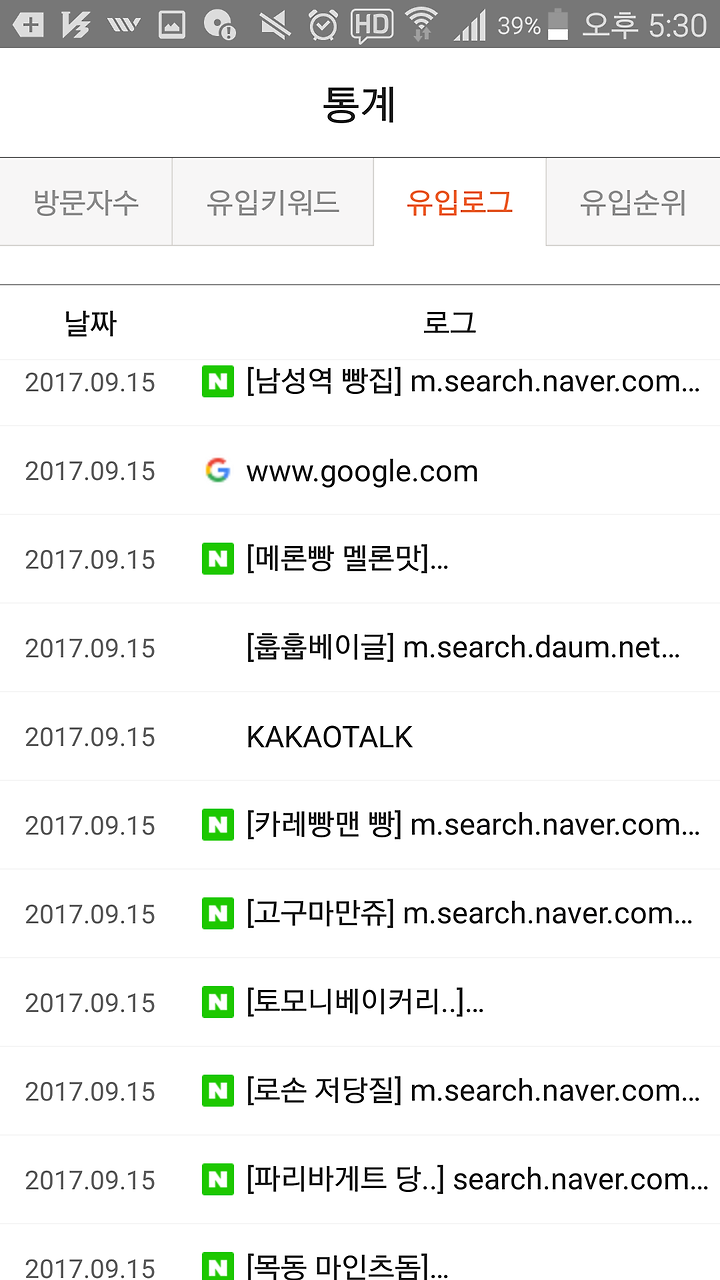This screenshot has width=720, height=1280.
Task: Tap the 목동 마인츠돔 log entry
Action: (360, 1254)
